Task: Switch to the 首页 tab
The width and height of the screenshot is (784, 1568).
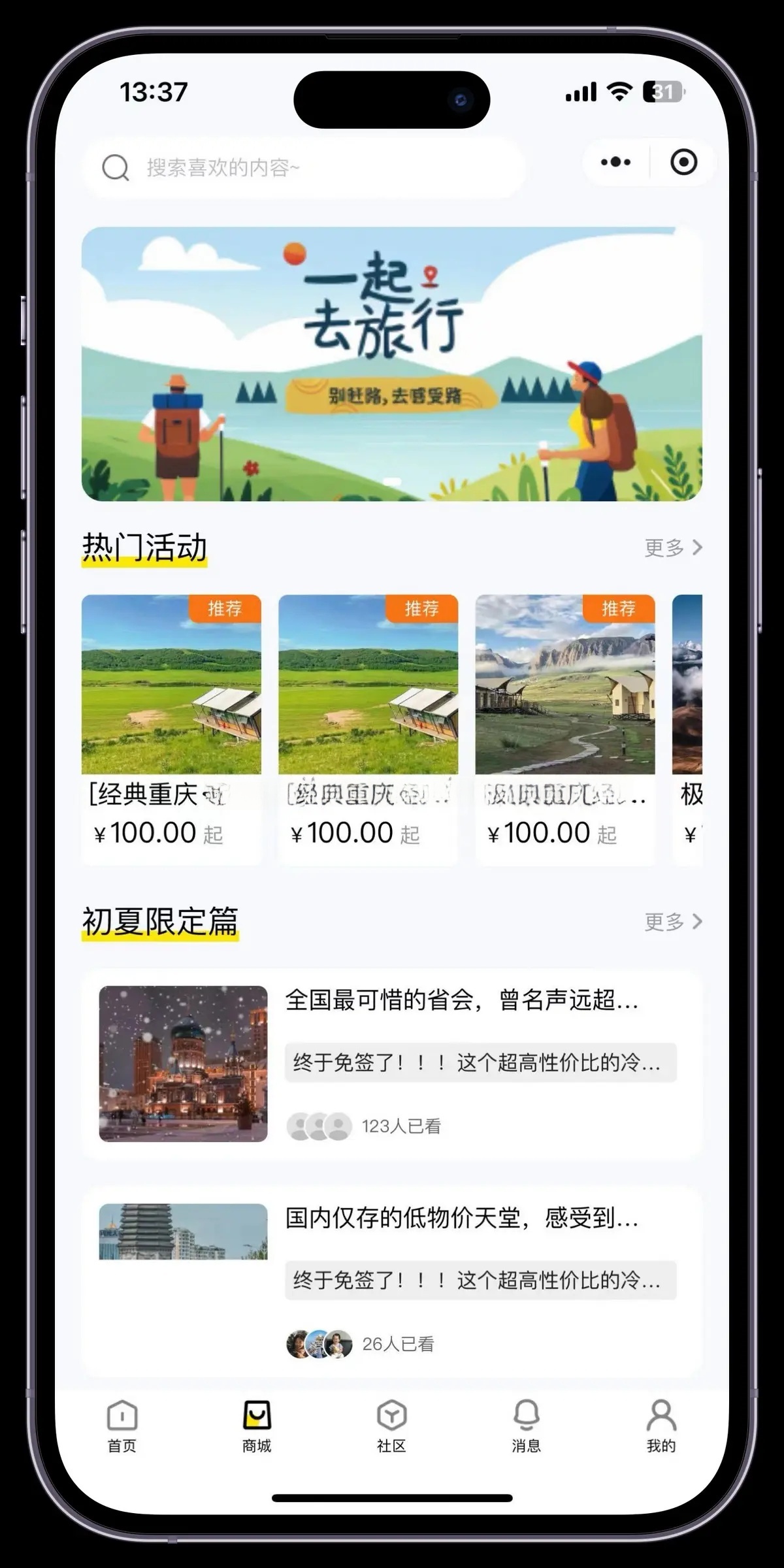Action: pos(122,1426)
